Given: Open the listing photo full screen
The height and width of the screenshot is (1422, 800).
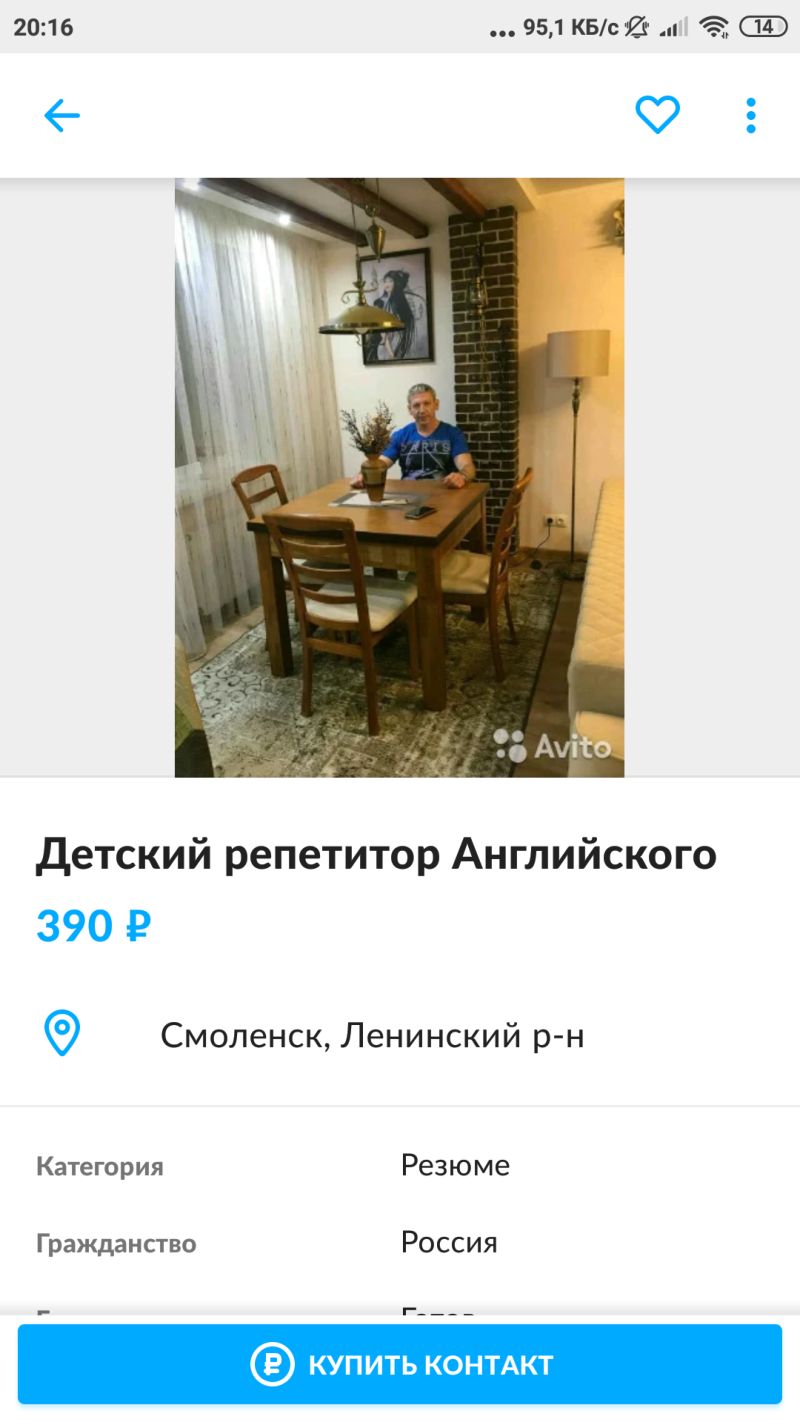Looking at the screenshot, I should pos(399,477).
